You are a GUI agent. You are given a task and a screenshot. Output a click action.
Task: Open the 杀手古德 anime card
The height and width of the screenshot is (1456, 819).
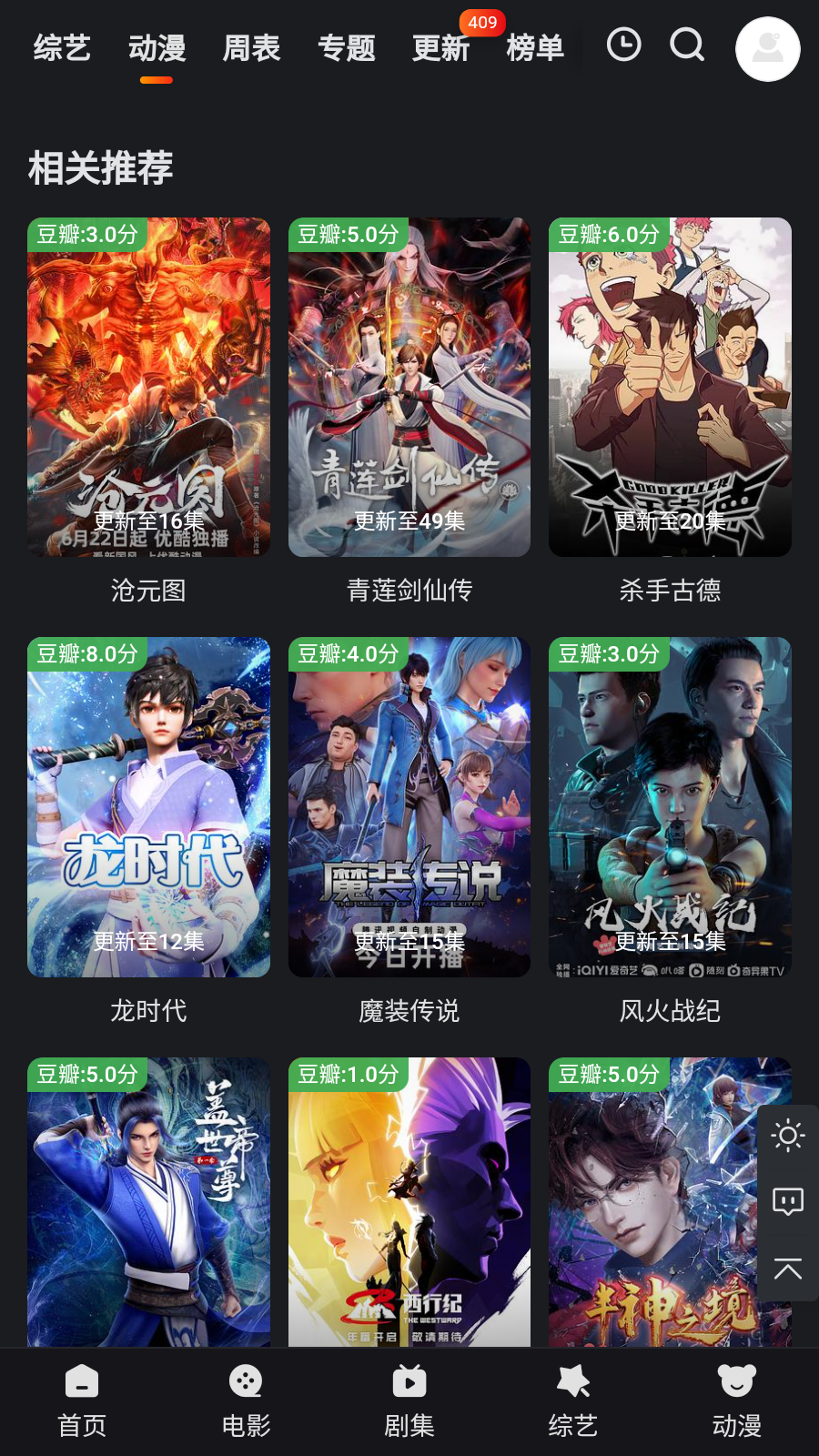pos(670,388)
